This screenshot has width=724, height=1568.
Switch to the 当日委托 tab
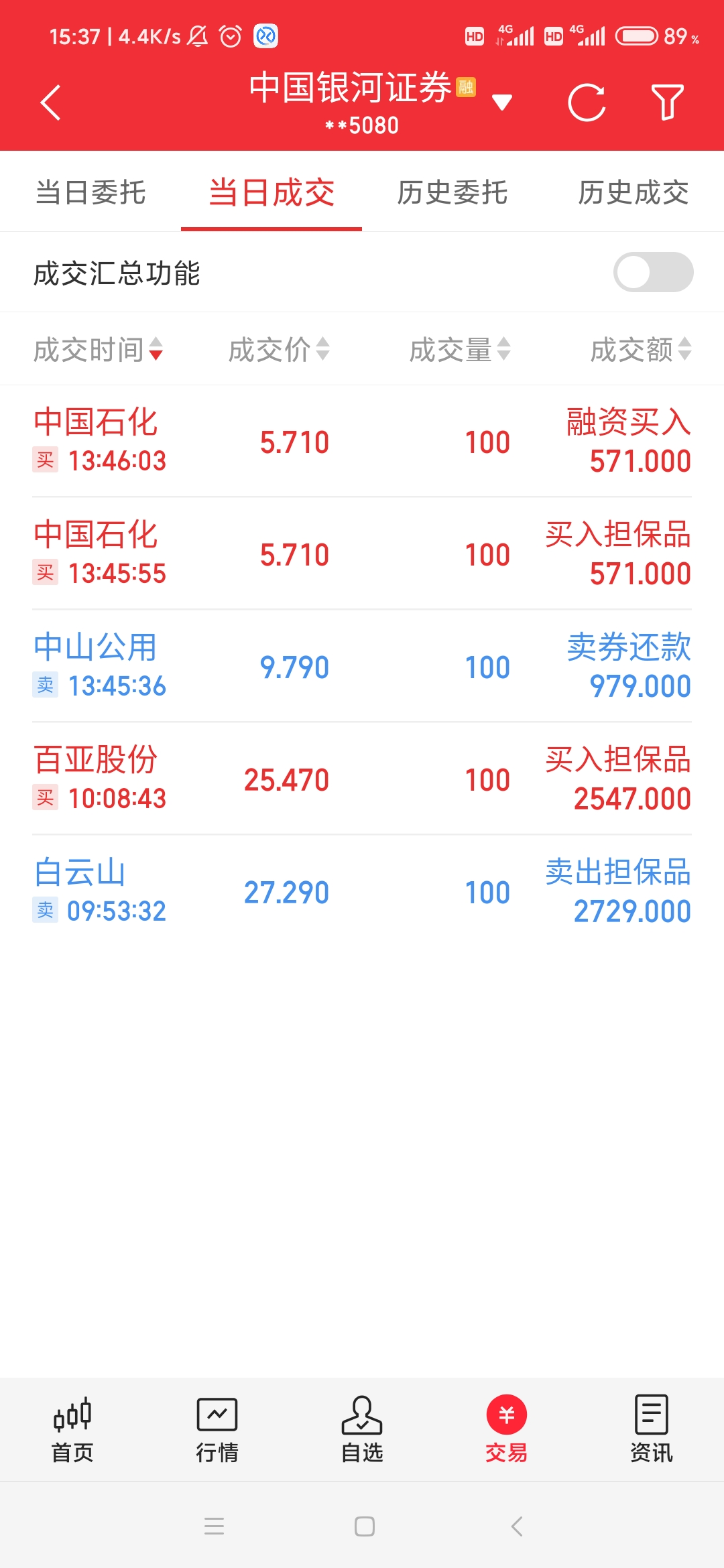click(90, 193)
